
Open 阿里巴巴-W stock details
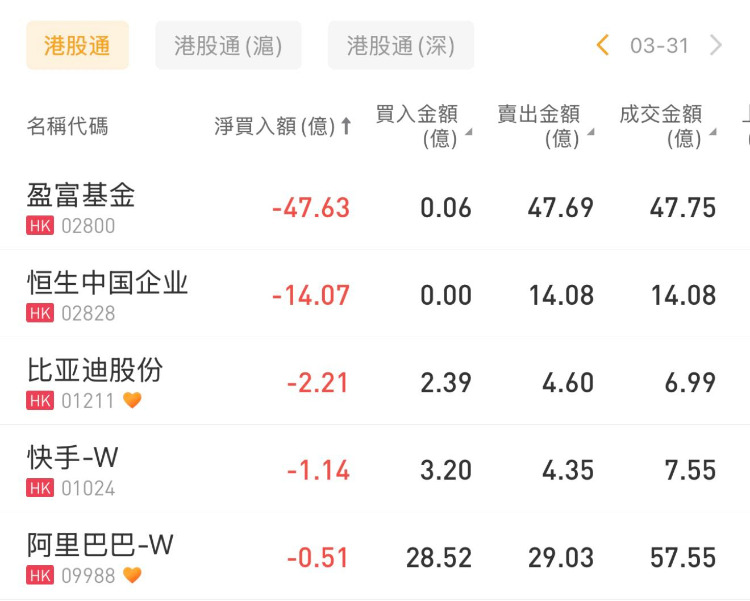pyautogui.click(x=100, y=557)
